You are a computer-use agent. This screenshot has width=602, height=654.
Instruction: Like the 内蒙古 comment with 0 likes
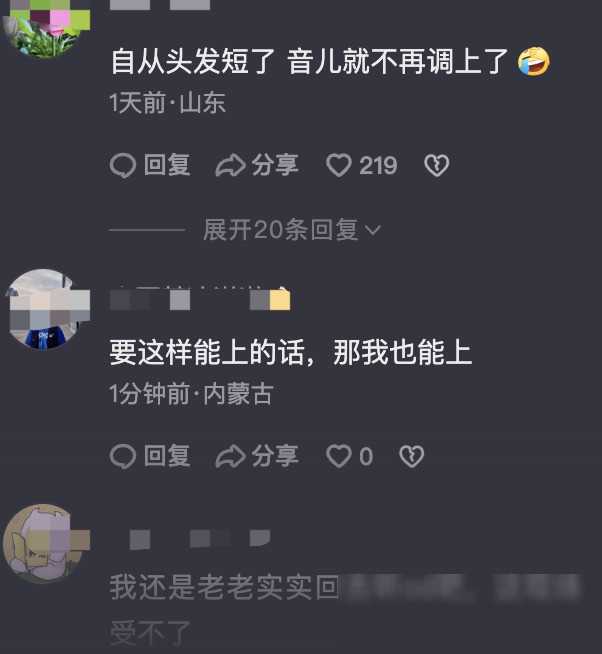(341, 456)
